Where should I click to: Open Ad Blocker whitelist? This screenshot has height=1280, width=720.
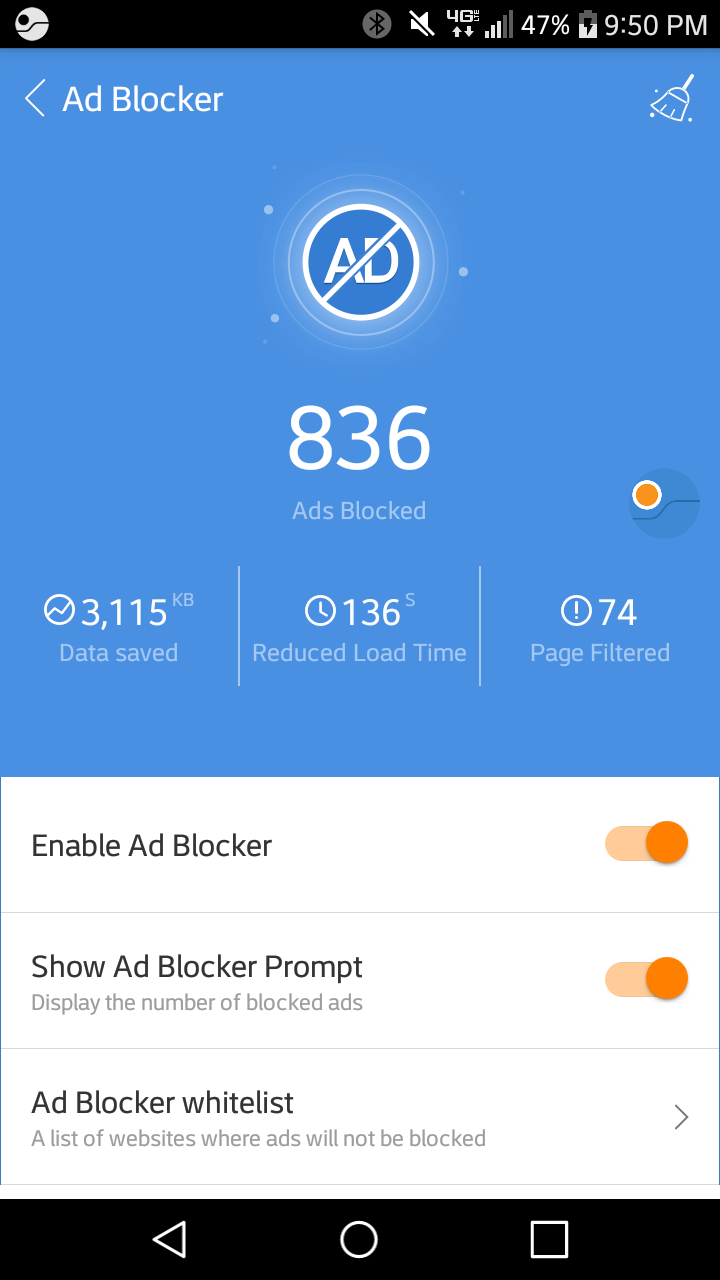pyautogui.click(x=360, y=1117)
